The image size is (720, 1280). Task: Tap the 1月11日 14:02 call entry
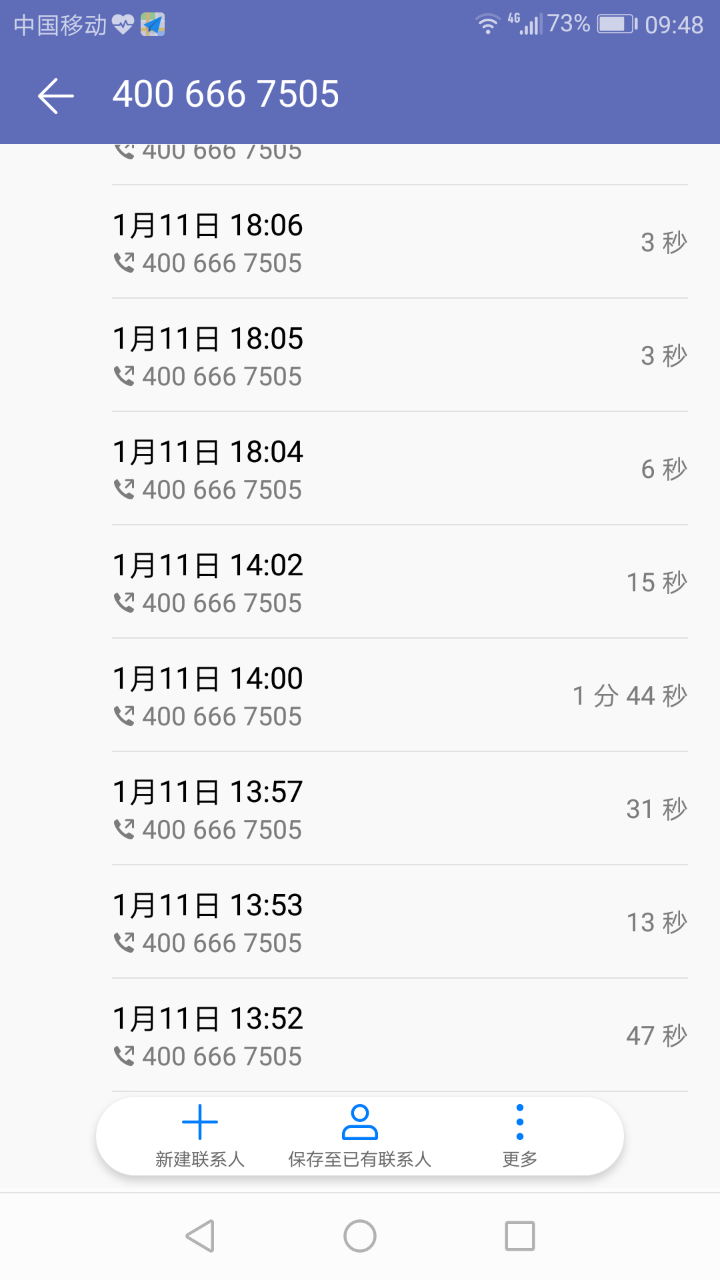(400, 582)
